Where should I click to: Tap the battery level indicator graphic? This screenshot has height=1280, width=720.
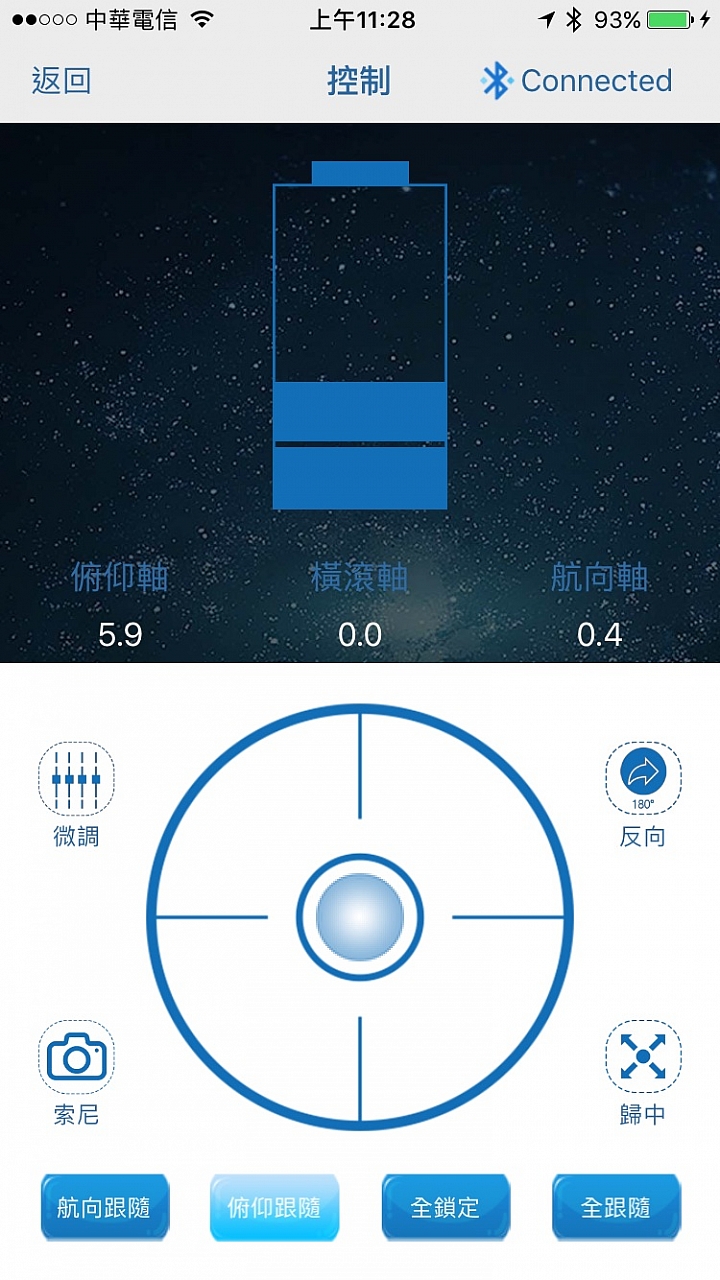coord(360,340)
